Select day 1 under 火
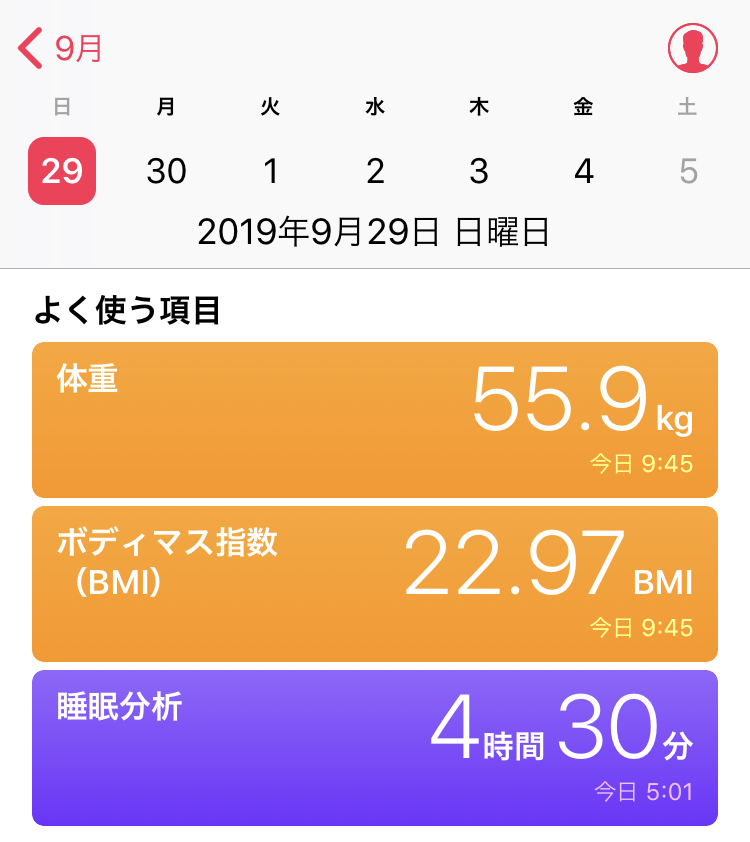The image size is (750, 842). click(x=270, y=172)
